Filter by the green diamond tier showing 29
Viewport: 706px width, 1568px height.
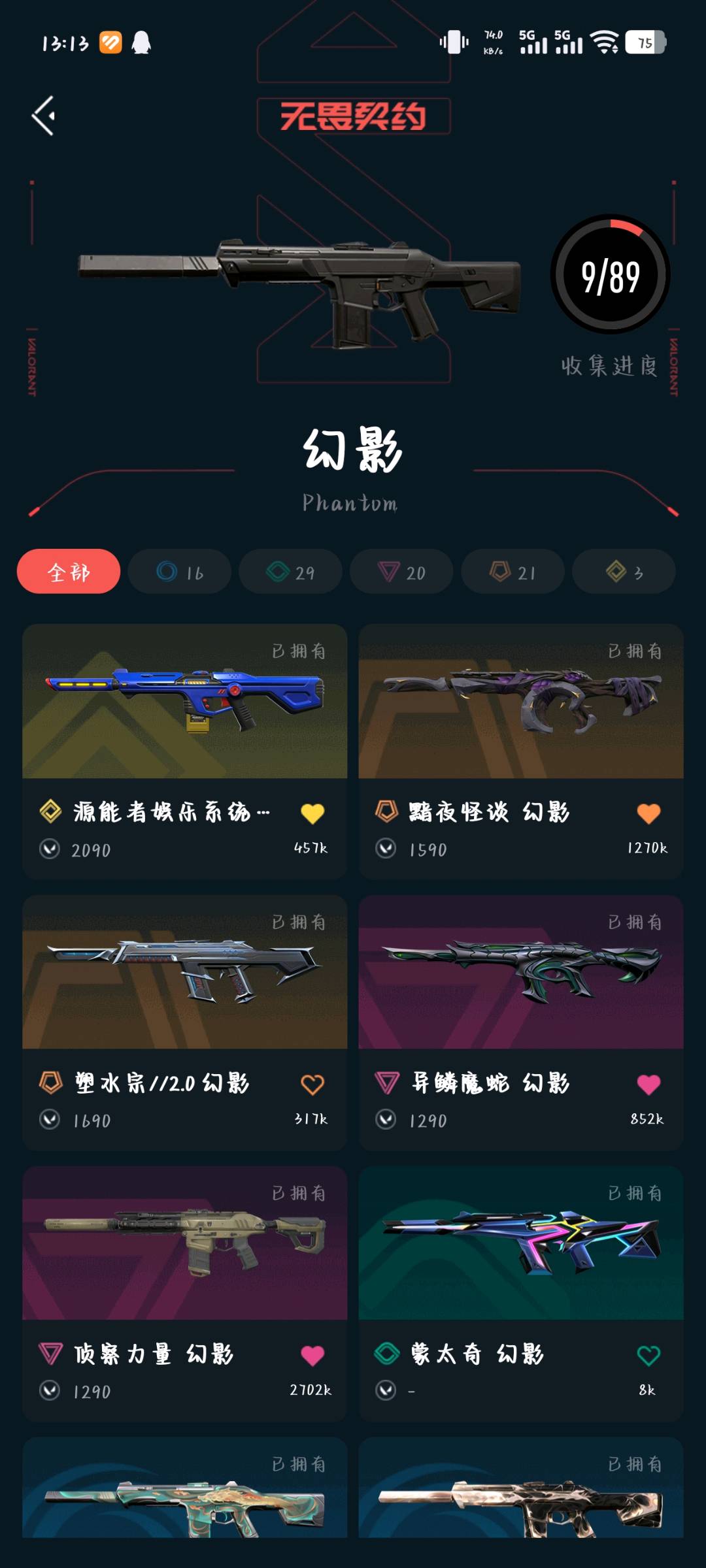[x=291, y=572]
